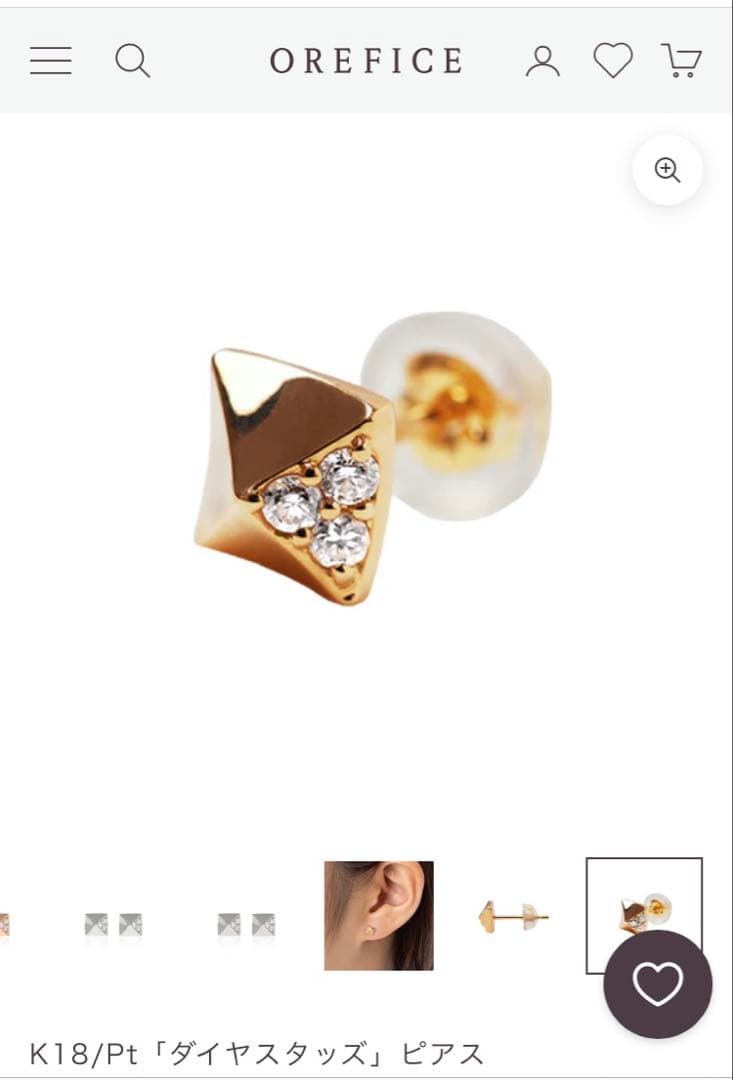View wishlist from header heart icon

(613, 61)
